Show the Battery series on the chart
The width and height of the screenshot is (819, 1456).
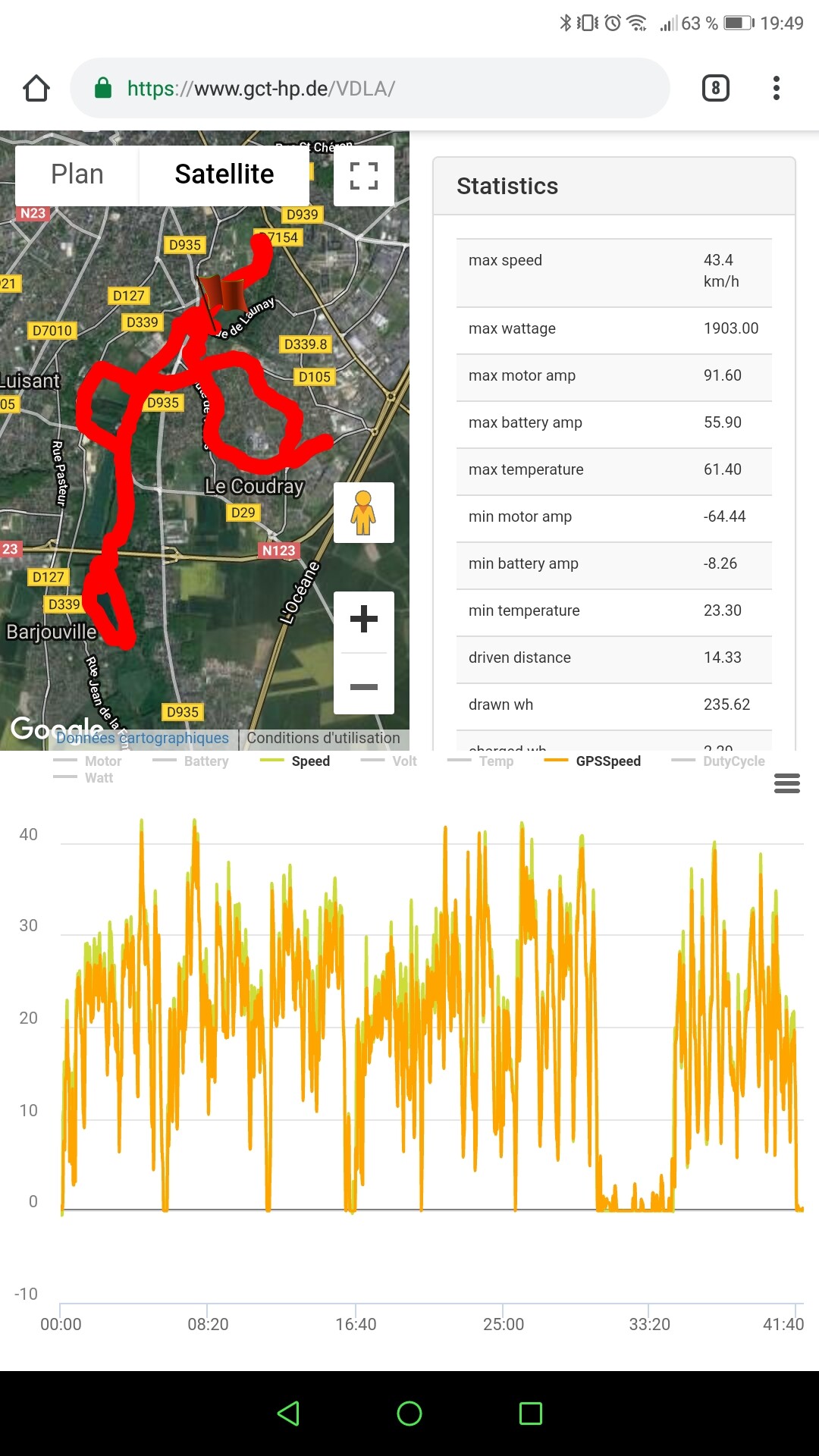click(x=190, y=761)
